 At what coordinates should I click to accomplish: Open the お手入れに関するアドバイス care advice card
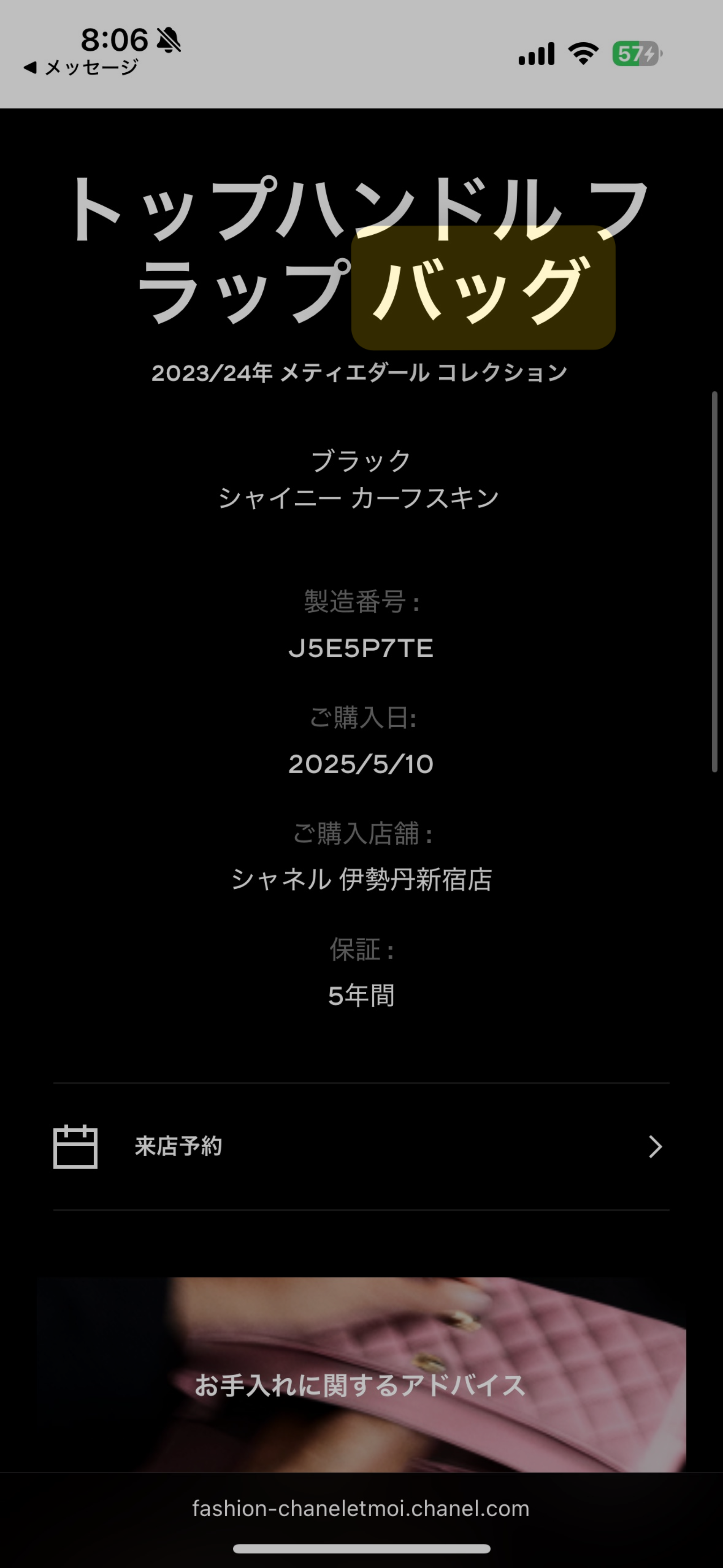pyautogui.click(x=361, y=1385)
